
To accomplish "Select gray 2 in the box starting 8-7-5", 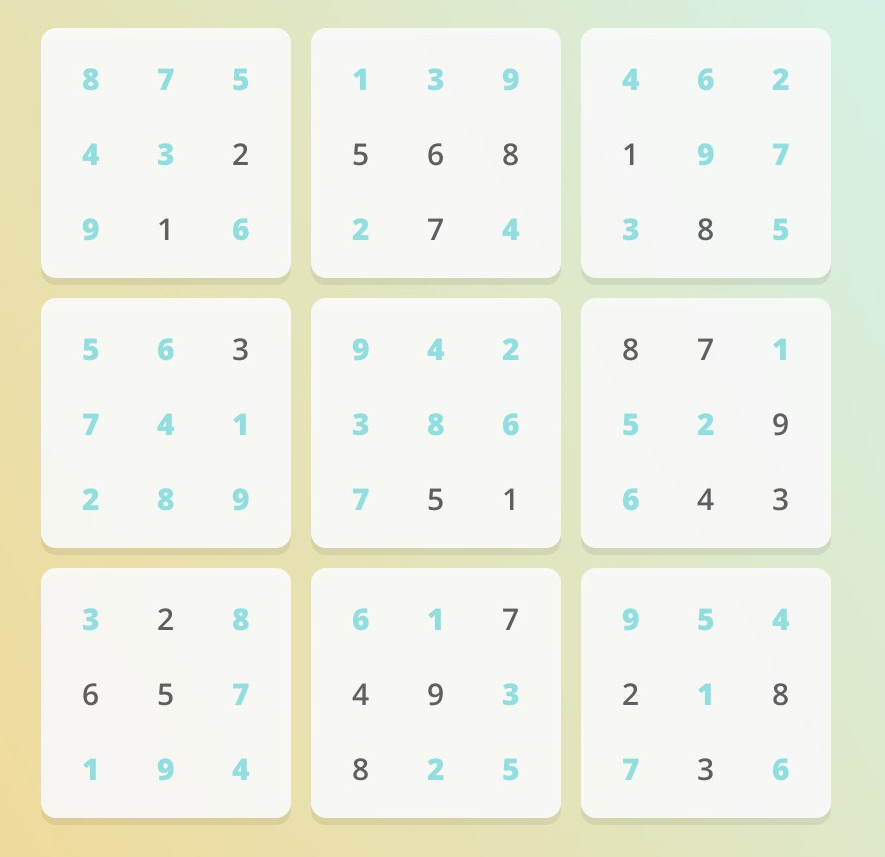I will [240, 155].
